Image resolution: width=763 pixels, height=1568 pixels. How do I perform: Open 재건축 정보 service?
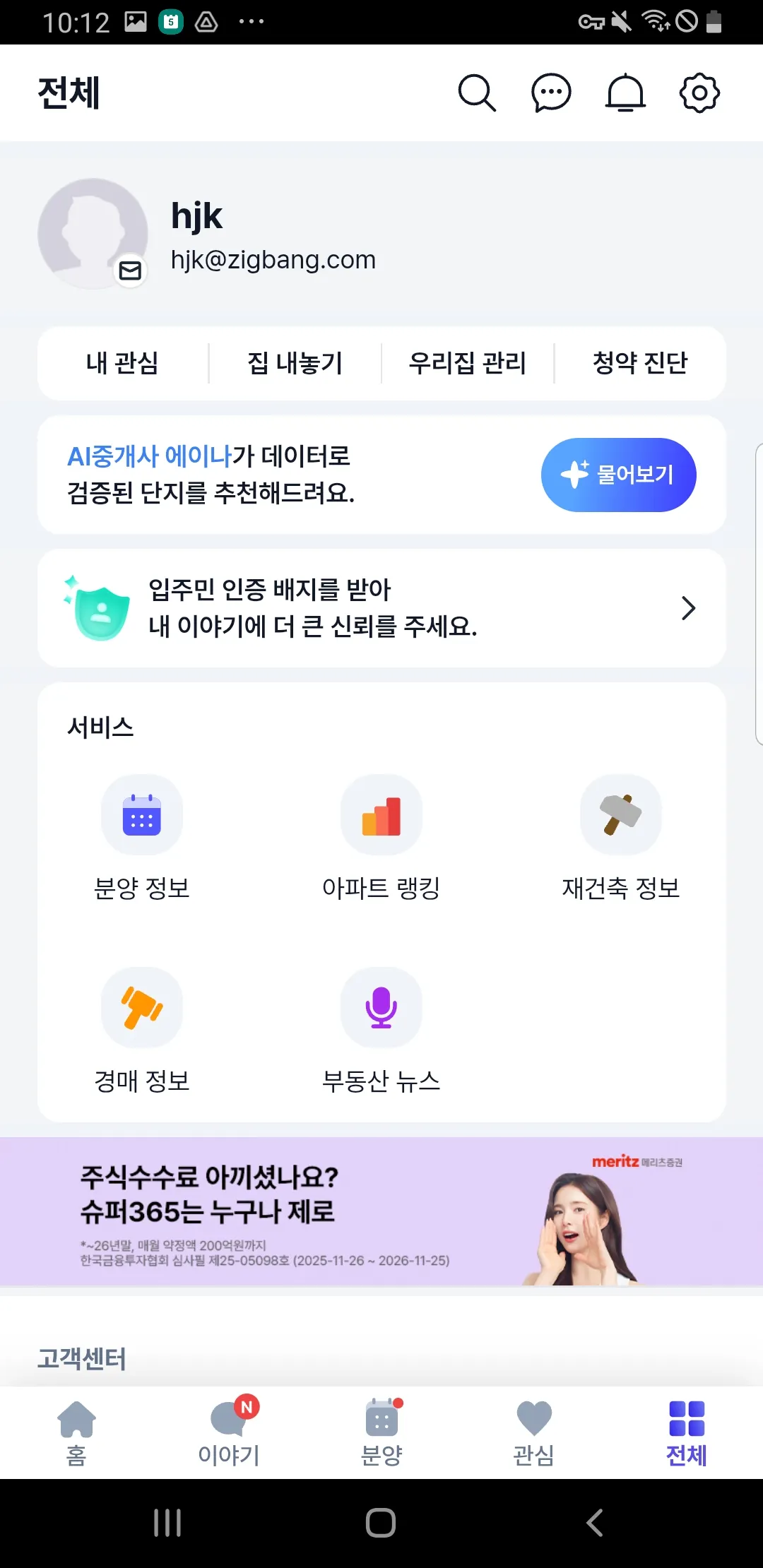620,837
